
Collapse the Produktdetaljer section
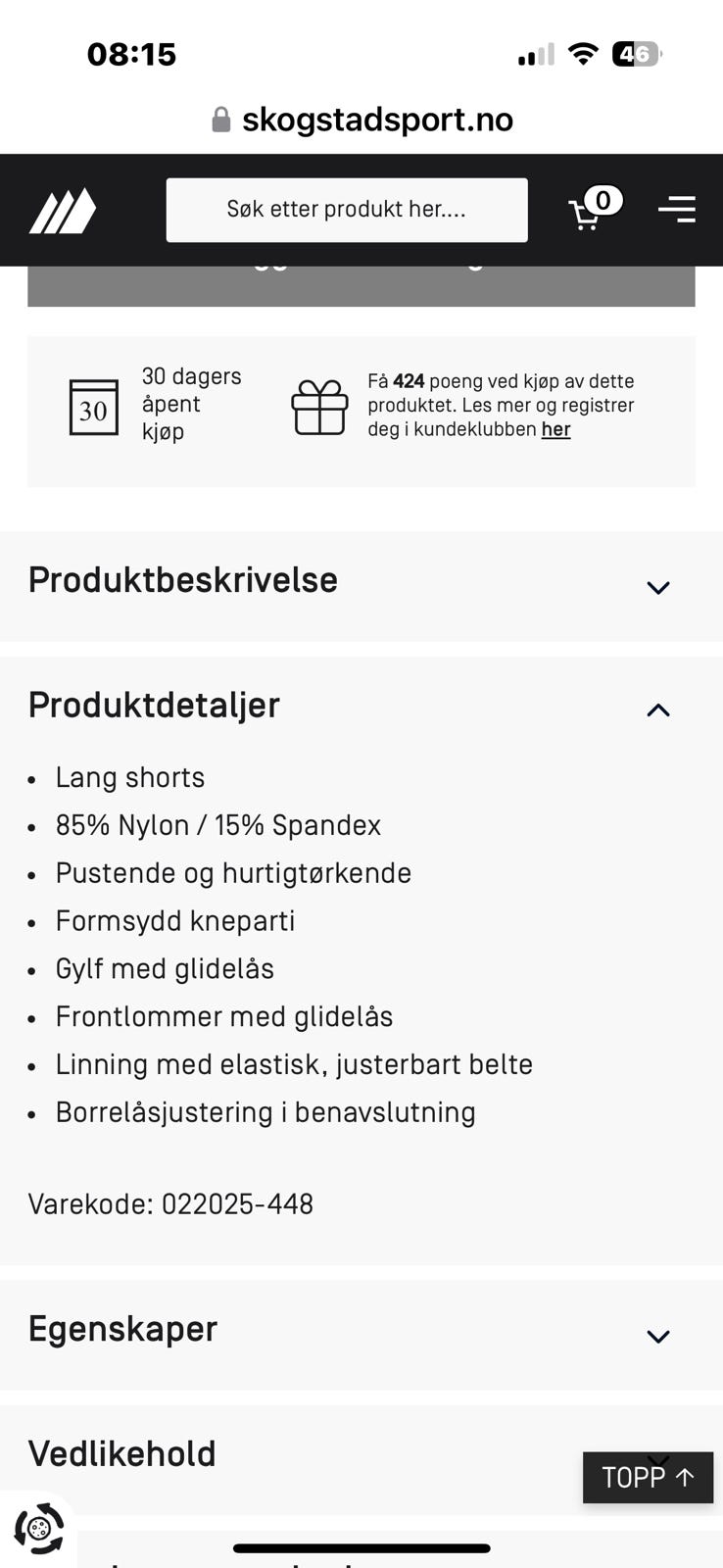coord(657,709)
